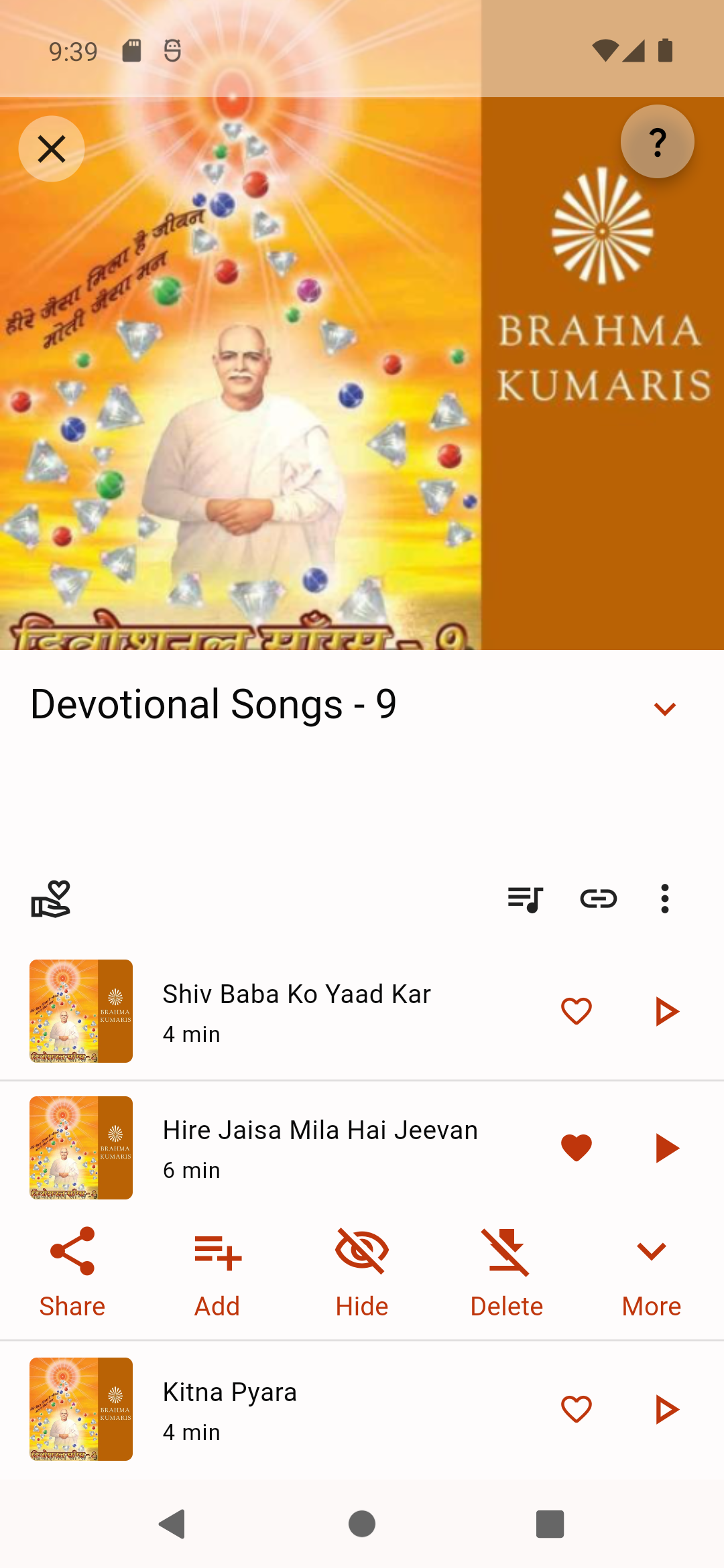The height and width of the screenshot is (1568, 724).
Task: Delete the song's download
Action: (507, 1271)
